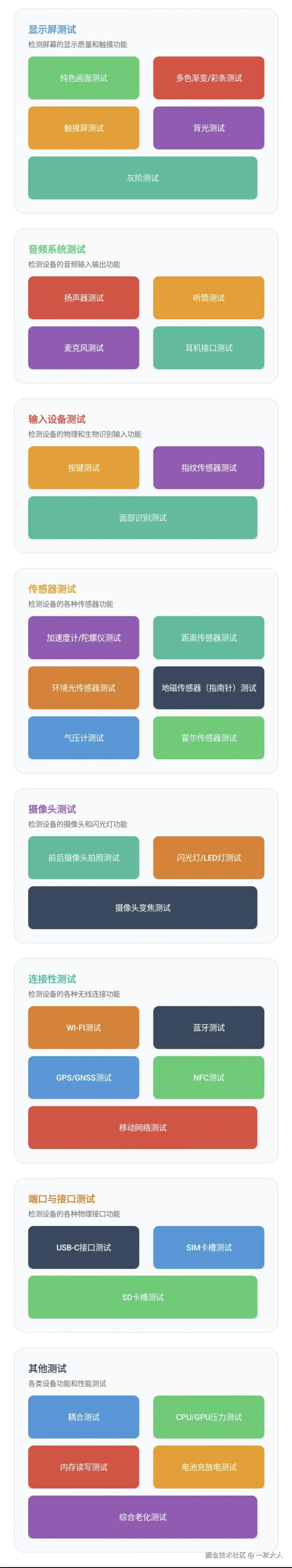Image resolution: width=292 pixels, height=1568 pixels.
Task: Start 指纹传感器测试
Action: (208, 467)
